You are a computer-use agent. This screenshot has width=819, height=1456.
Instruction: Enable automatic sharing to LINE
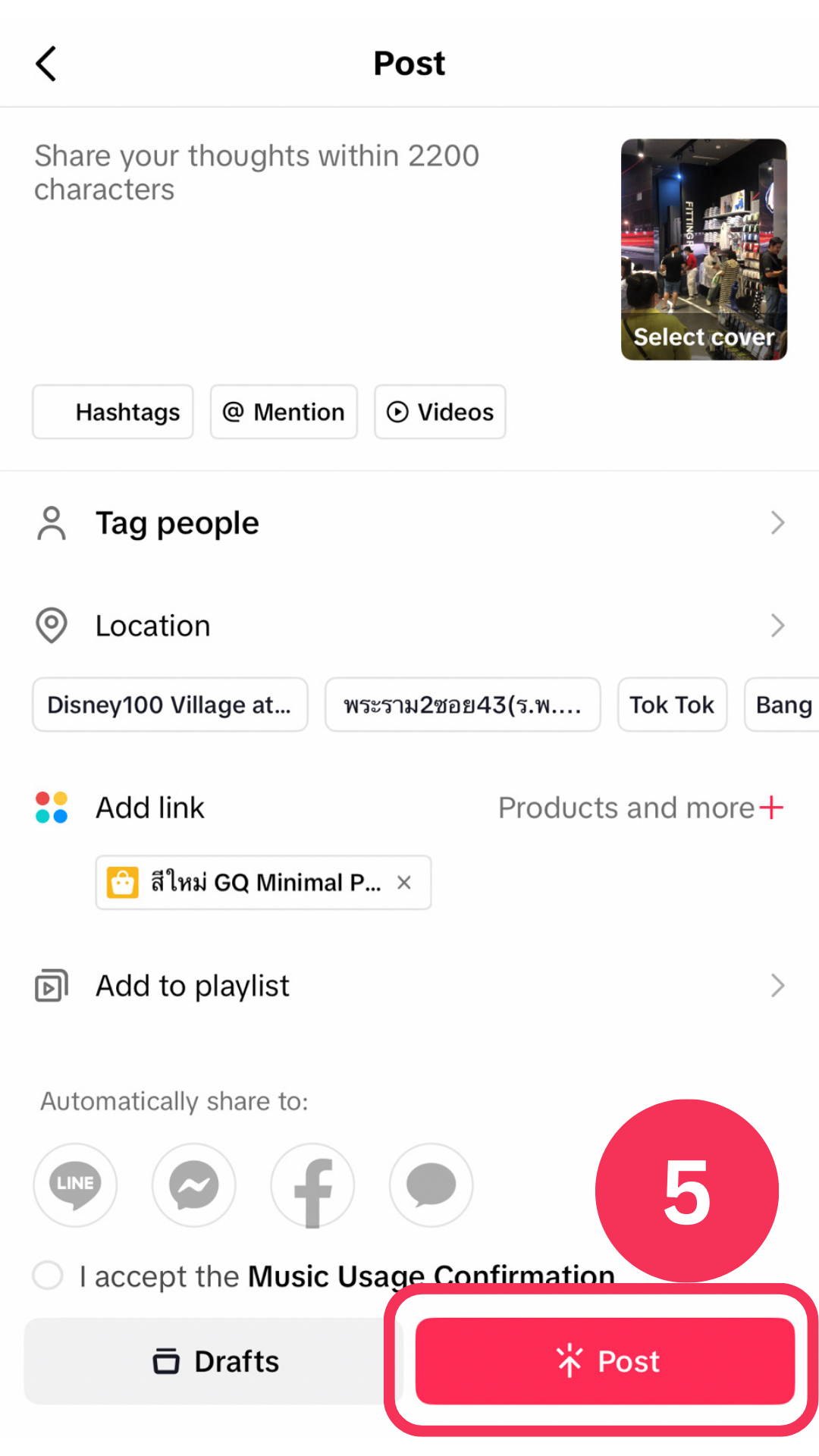tap(75, 1185)
